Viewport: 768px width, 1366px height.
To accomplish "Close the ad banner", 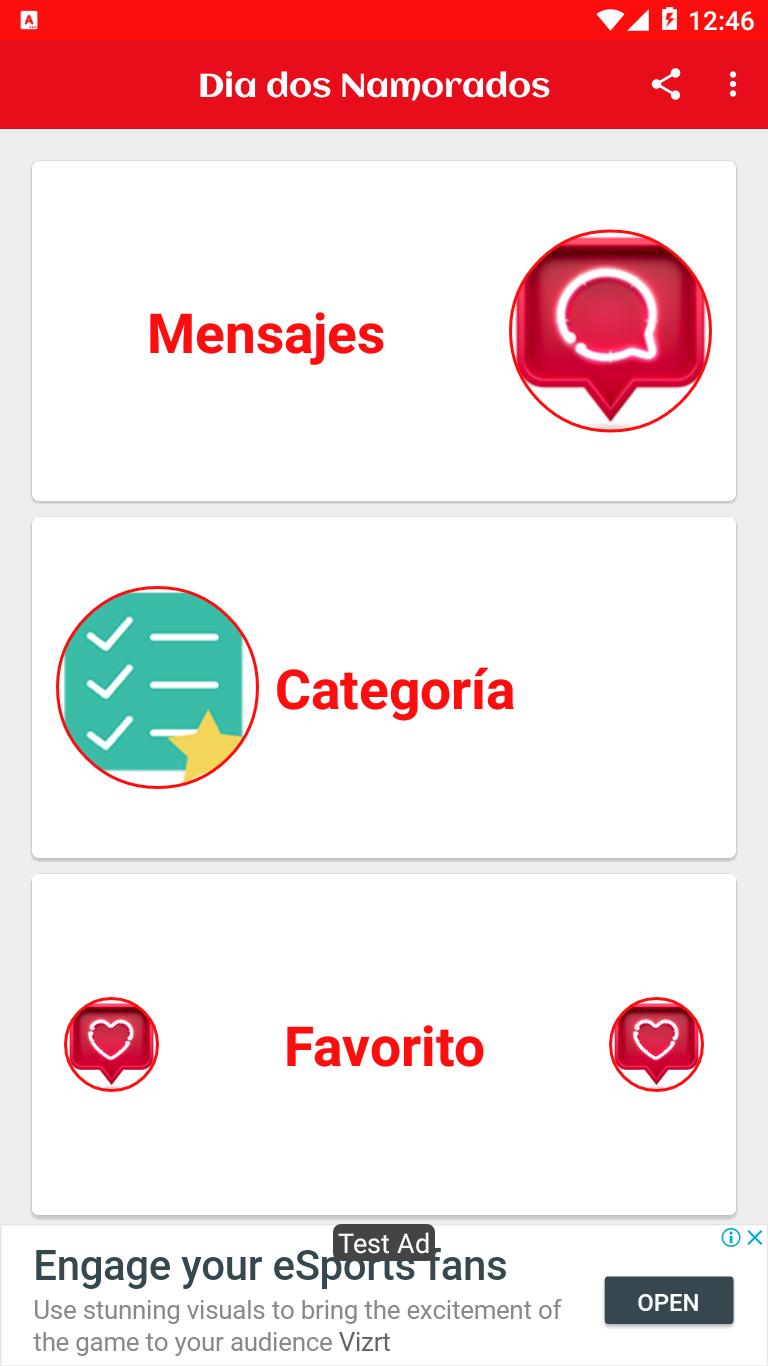I will (x=755, y=1238).
